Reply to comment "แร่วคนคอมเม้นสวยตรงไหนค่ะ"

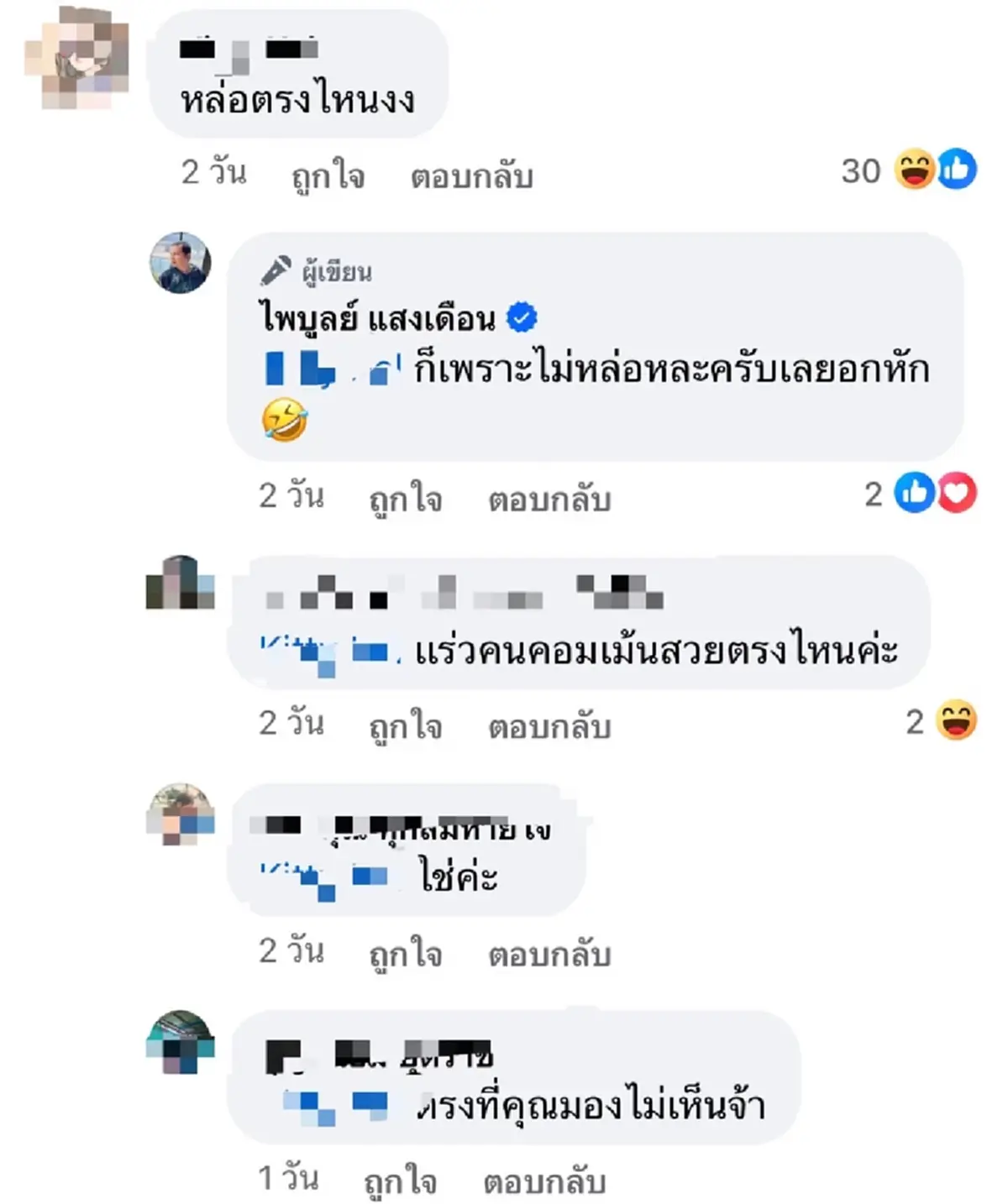click(x=549, y=727)
